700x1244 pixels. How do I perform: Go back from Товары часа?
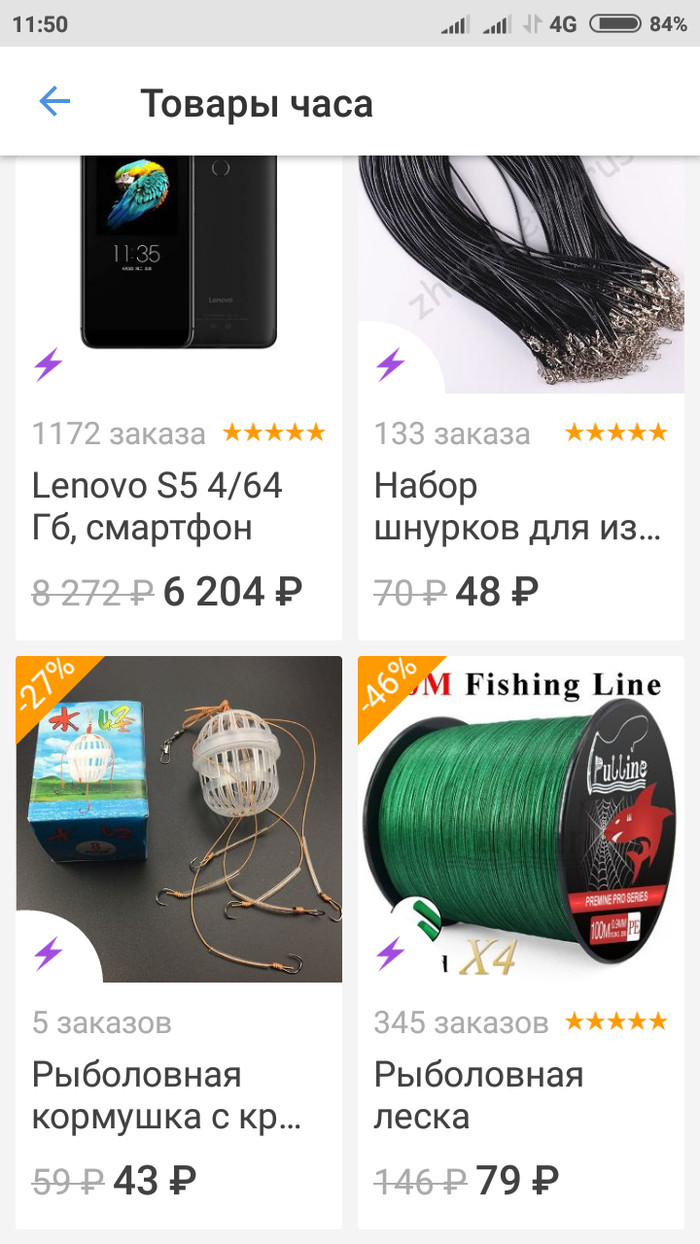54,102
